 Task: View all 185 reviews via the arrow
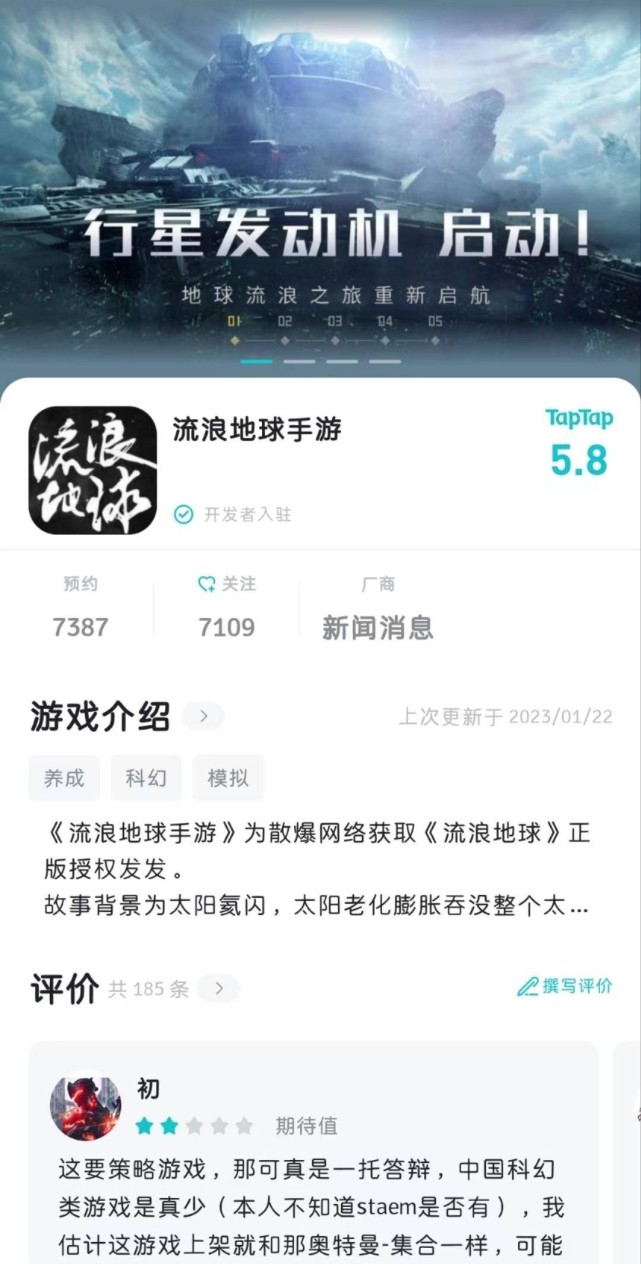pyautogui.click(x=218, y=989)
